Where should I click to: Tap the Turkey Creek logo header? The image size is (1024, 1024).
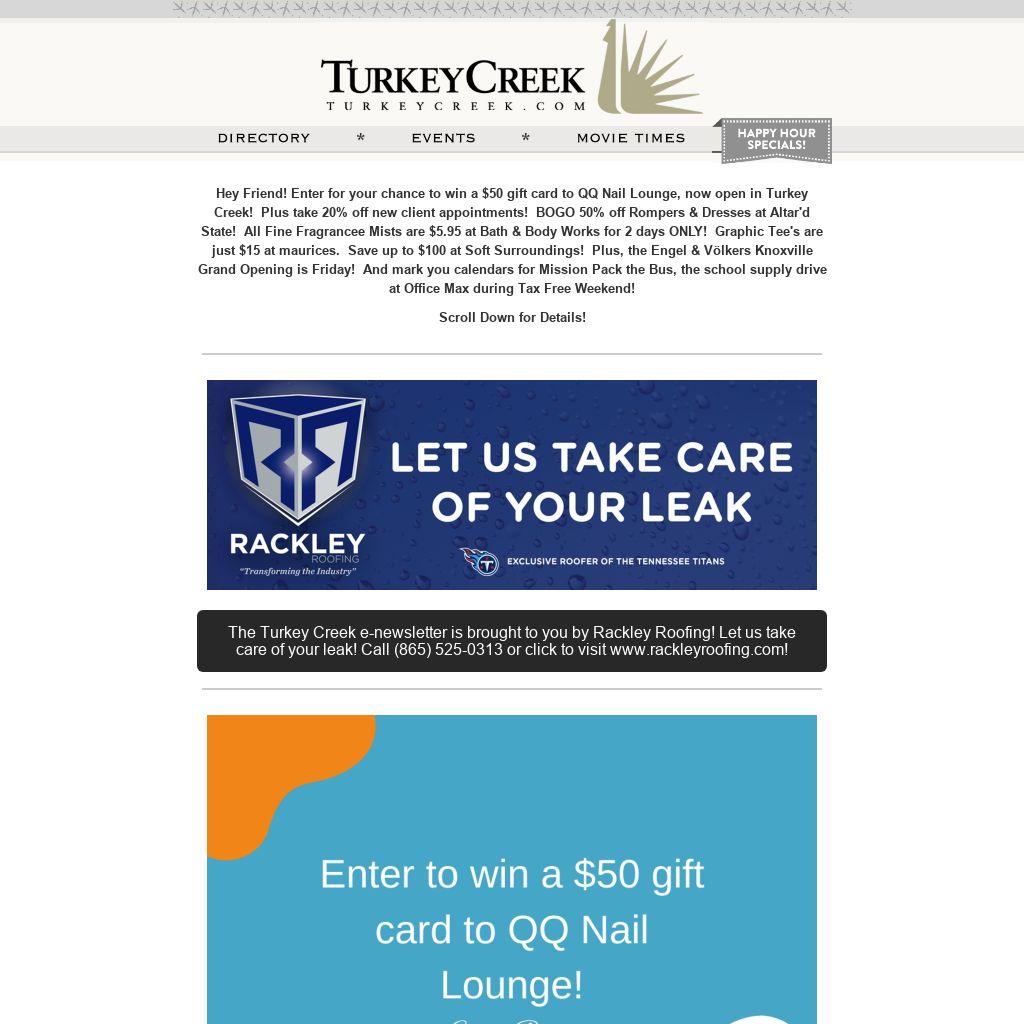pos(510,72)
